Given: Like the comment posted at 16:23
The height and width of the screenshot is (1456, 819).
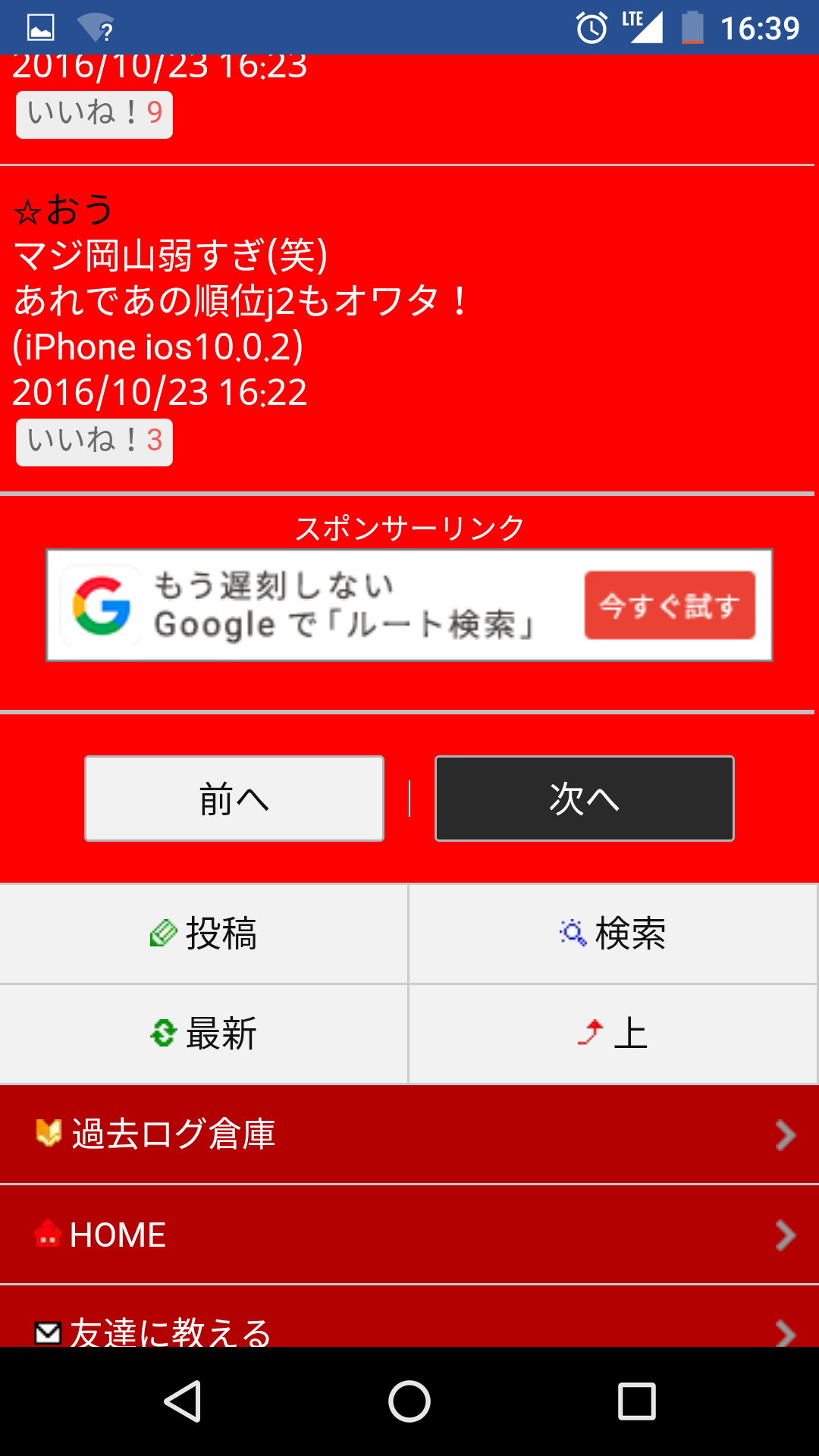Looking at the screenshot, I should pyautogui.click(x=95, y=115).
